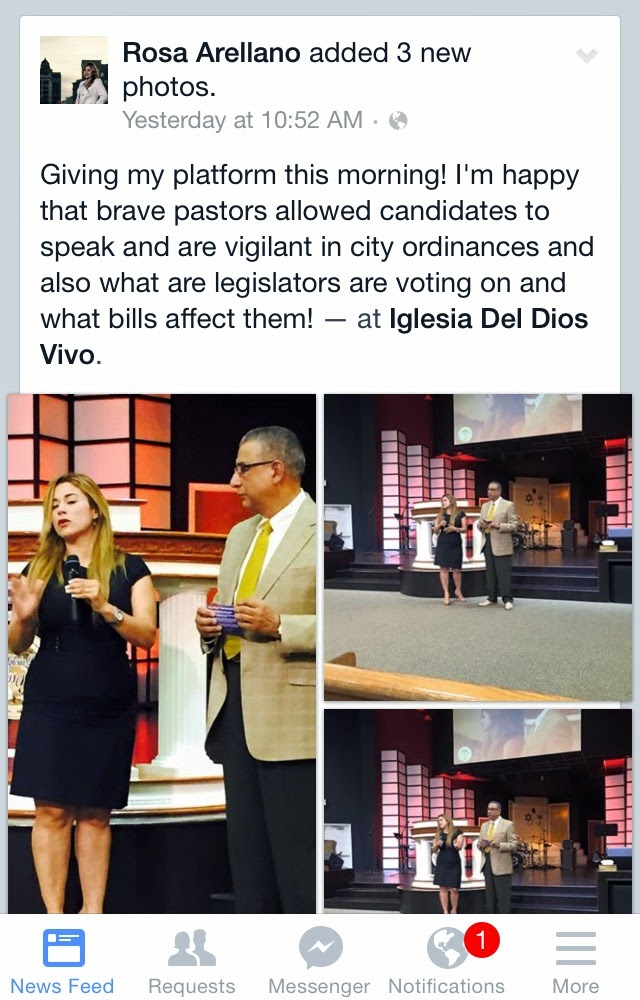The height and width of the screenshot is (1000, 640).
Task: Open the bottom-right stage photo
Action: [x=478, y=810]
